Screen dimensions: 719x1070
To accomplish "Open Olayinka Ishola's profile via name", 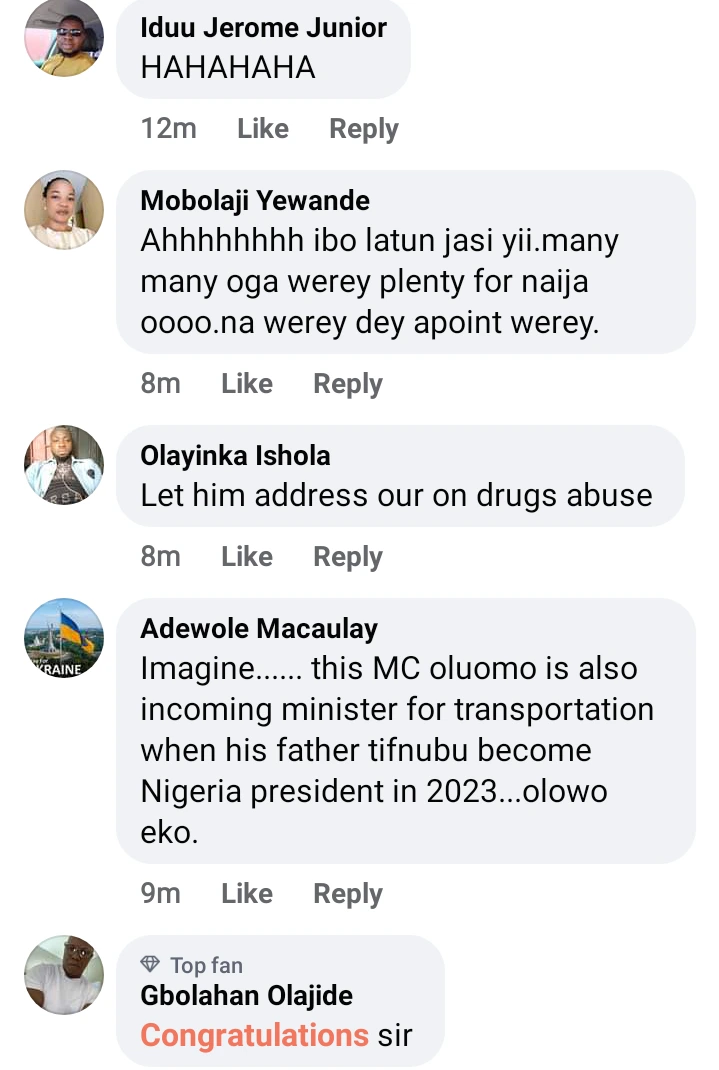I will [235, 456].
